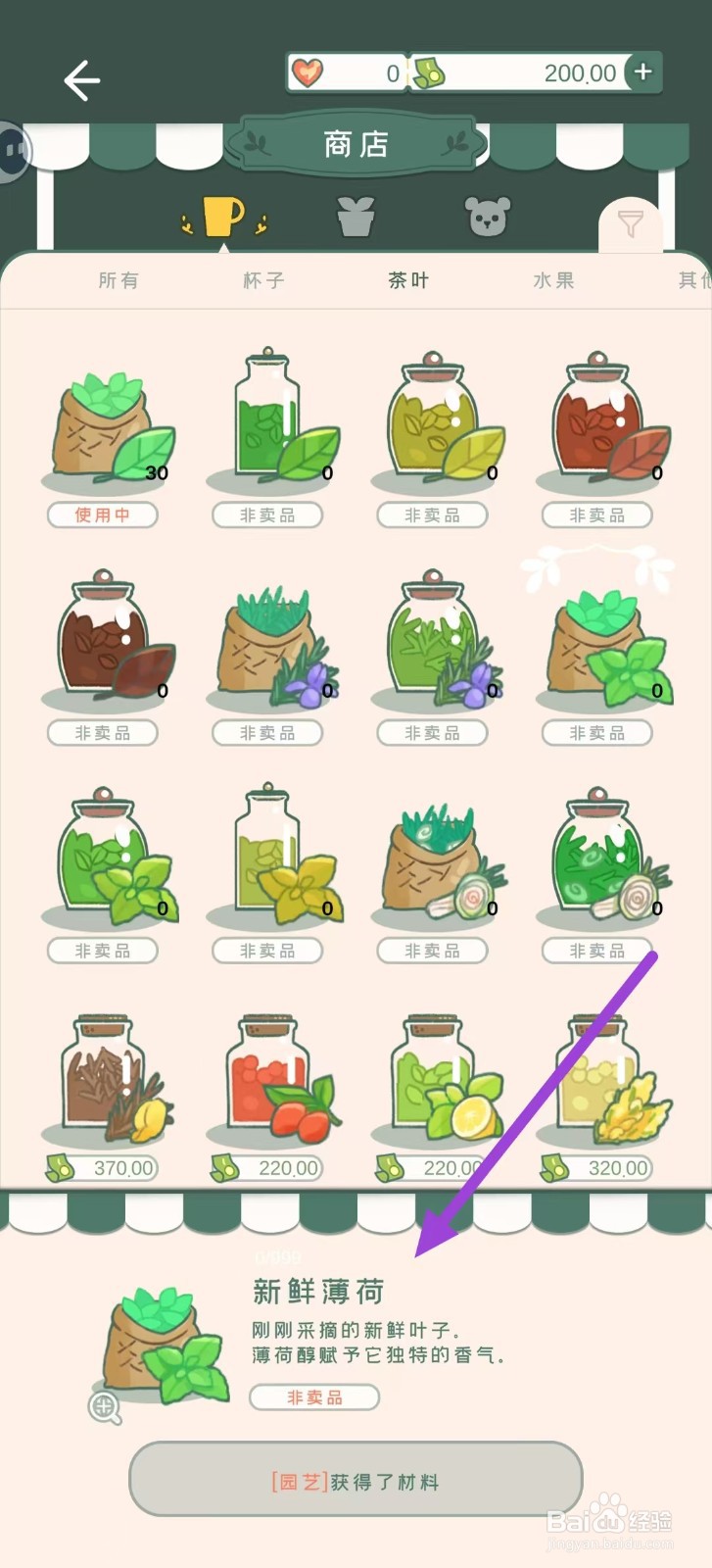Switch to the bear category
The width and height of the screenshot is (712, 1568).
tap(489, 217)
